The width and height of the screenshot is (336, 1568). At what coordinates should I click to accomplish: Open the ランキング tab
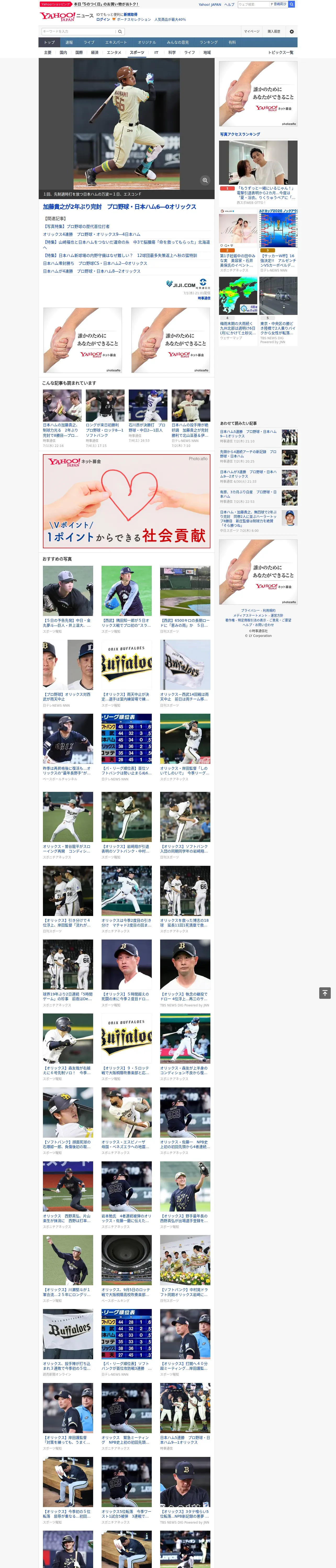(x=209, y=42)
